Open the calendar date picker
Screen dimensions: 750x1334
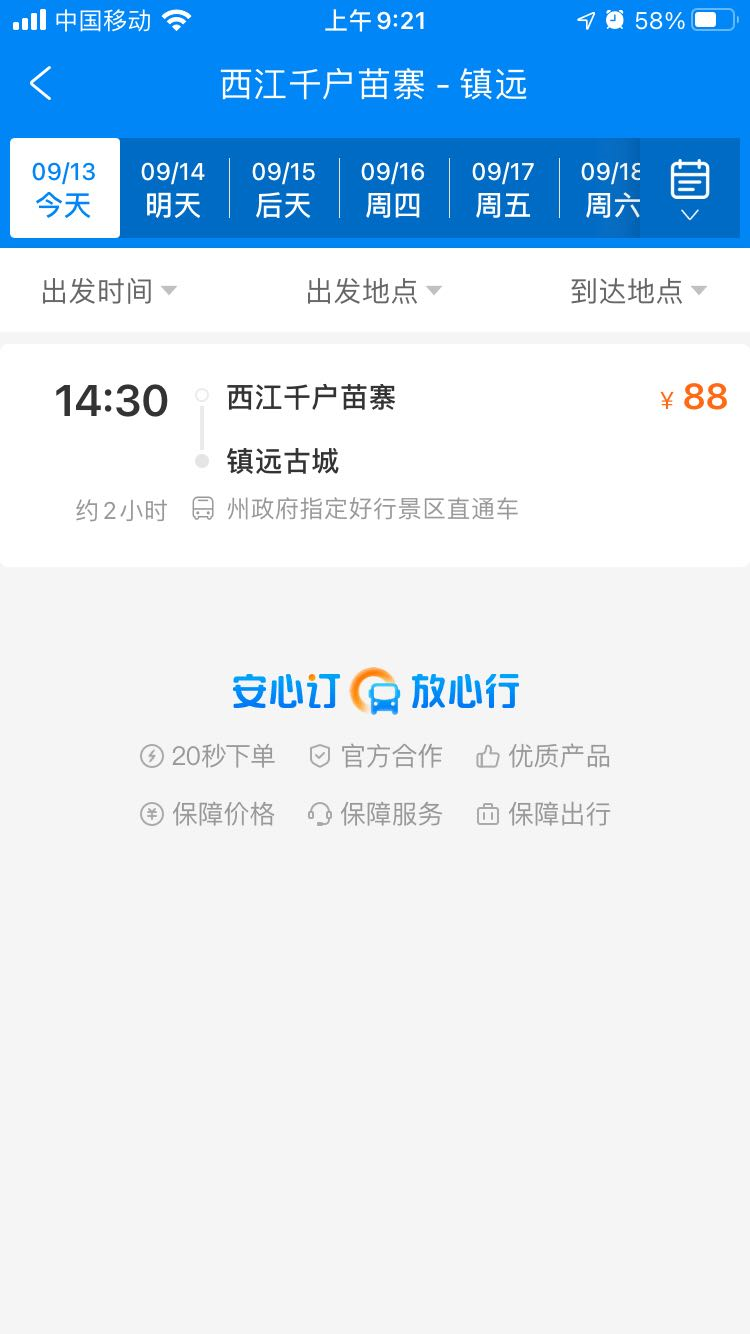pos(689,188)
